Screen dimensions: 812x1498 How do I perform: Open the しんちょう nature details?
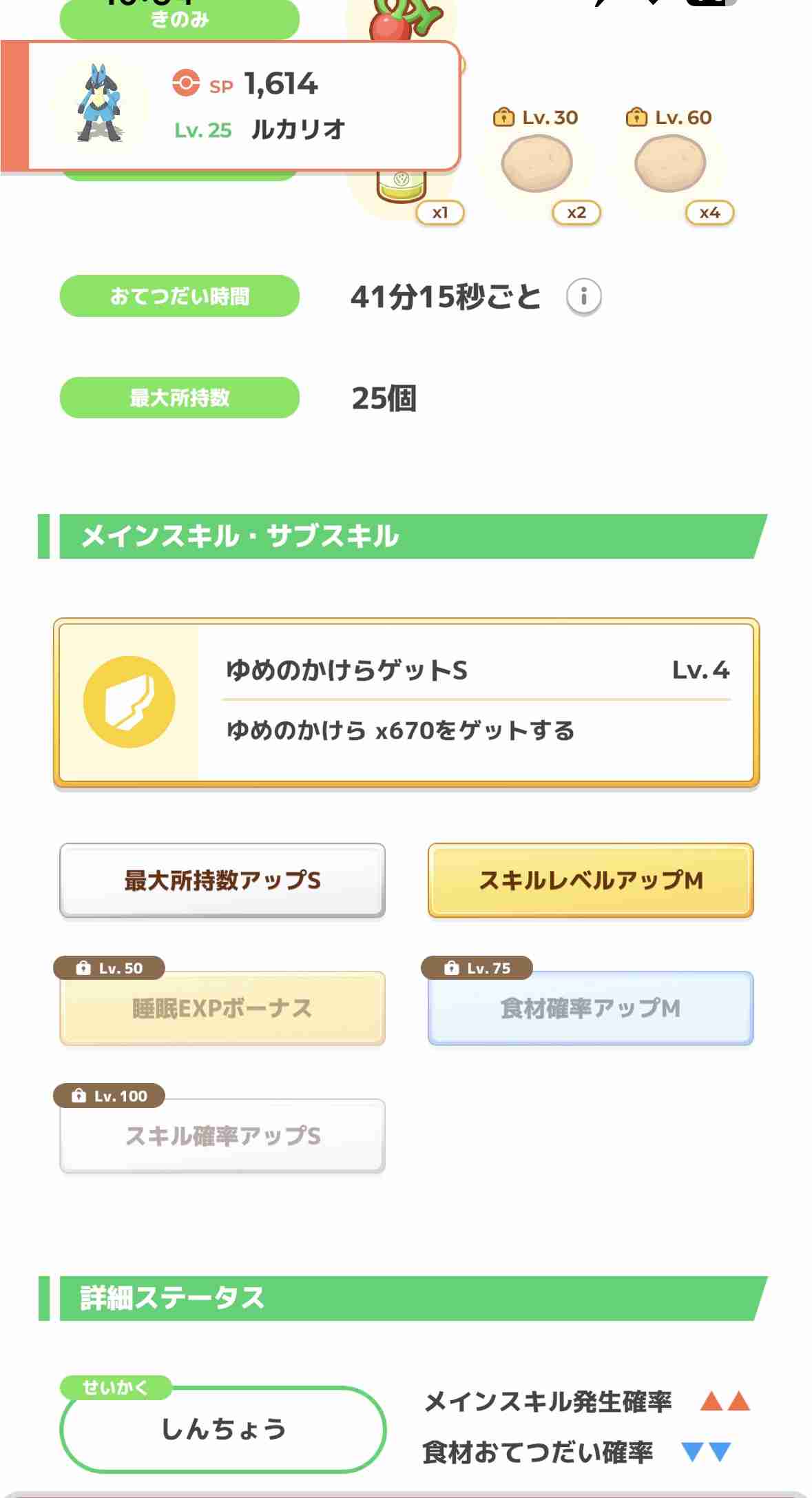coord(222,1429)
